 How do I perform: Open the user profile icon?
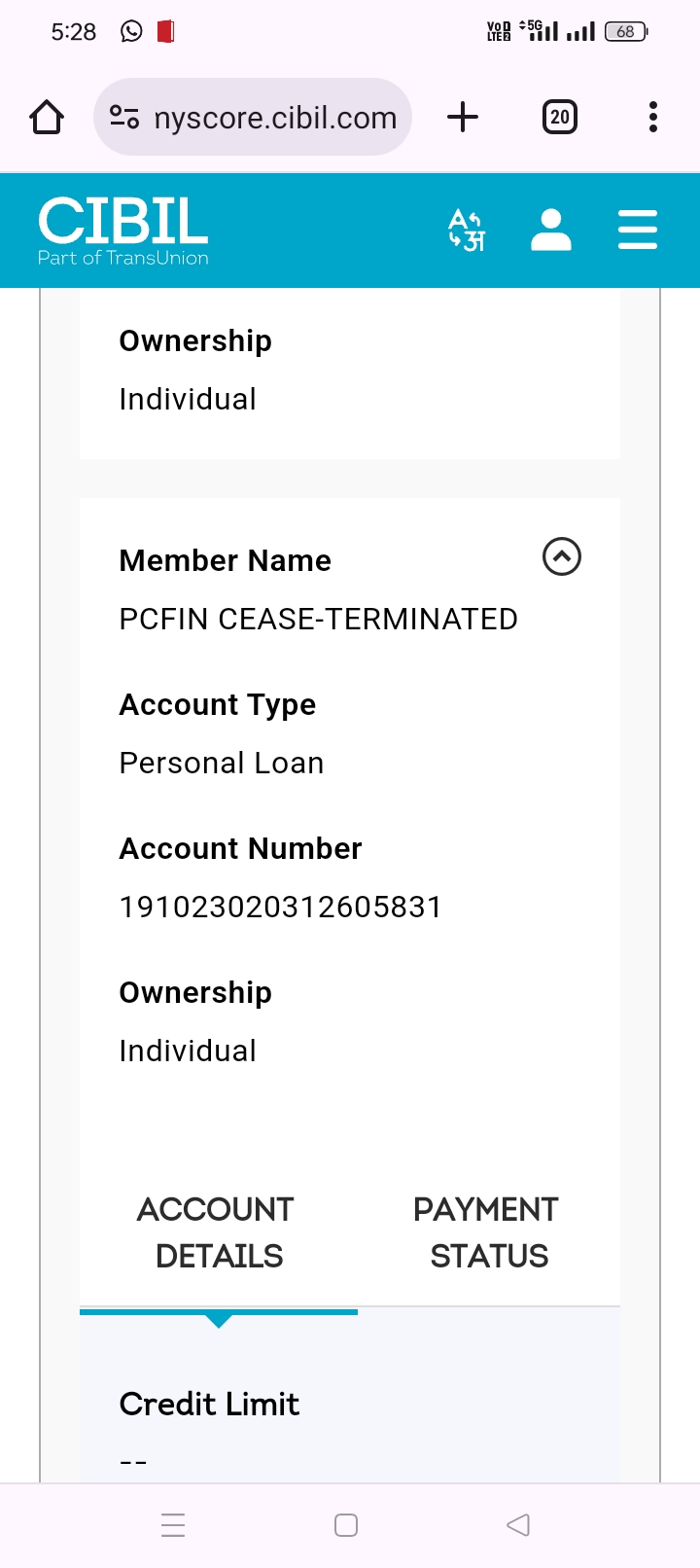tap(551, 231)
